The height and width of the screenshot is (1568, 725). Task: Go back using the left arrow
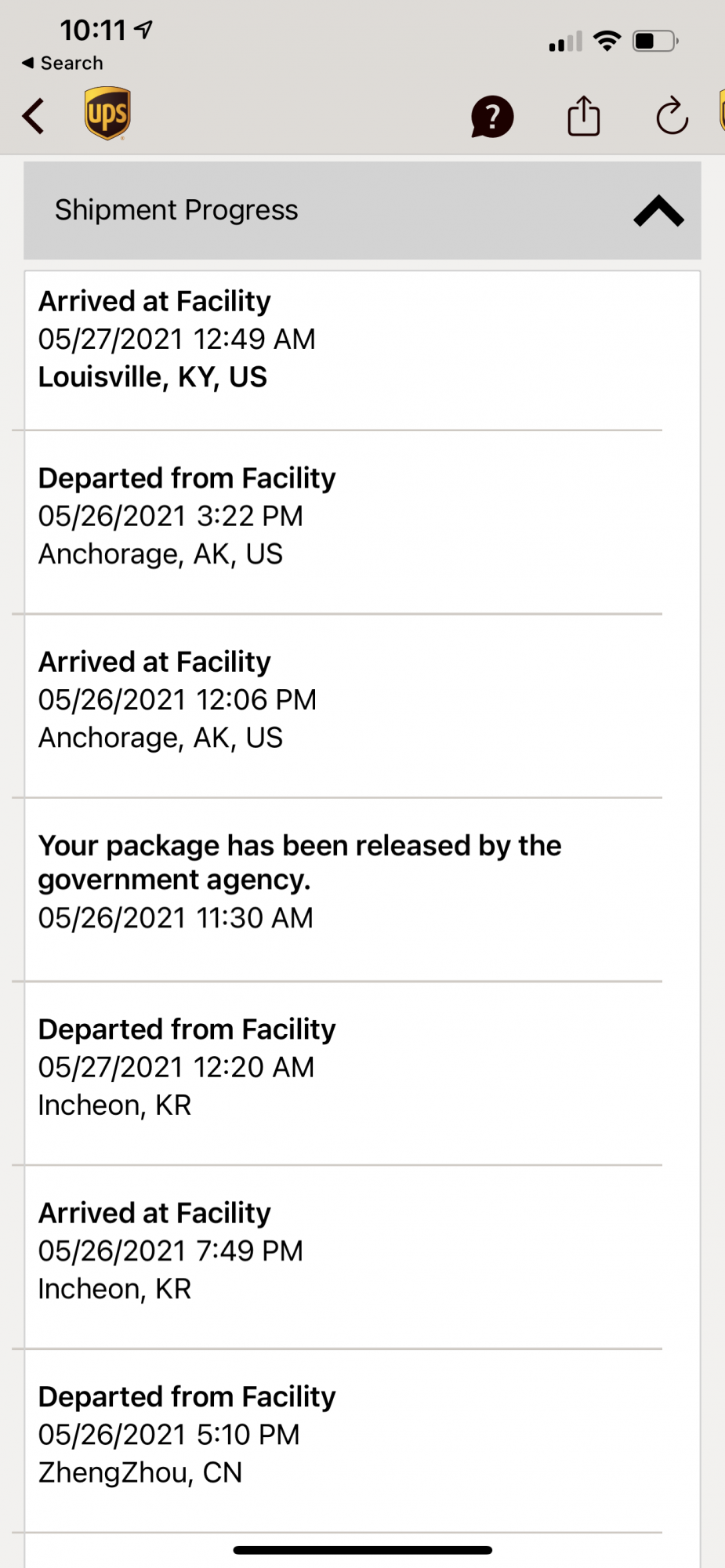34,117
